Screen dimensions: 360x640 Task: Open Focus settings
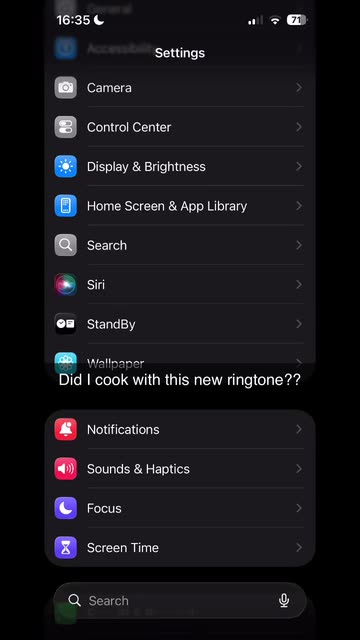[x=180, y=508]
